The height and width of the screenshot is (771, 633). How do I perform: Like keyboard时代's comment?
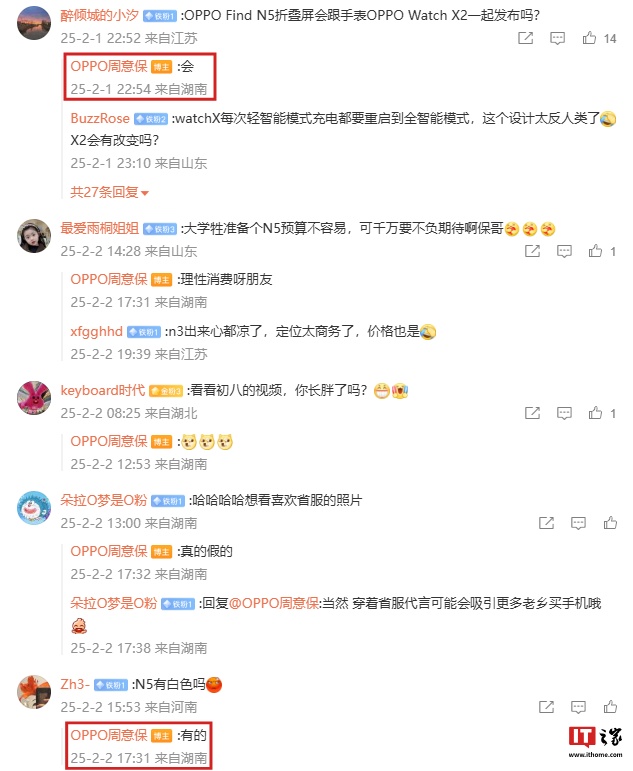tap(595, 412)
